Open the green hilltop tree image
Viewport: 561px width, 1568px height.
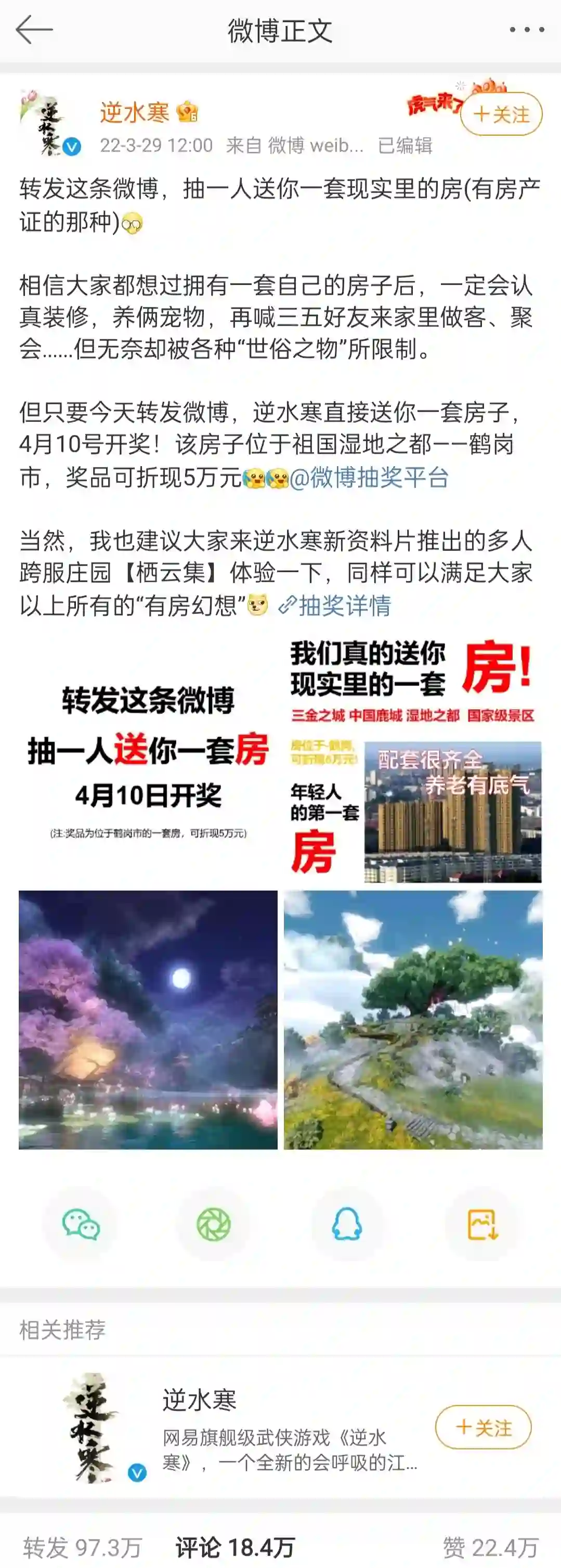tap(413, 1020)
